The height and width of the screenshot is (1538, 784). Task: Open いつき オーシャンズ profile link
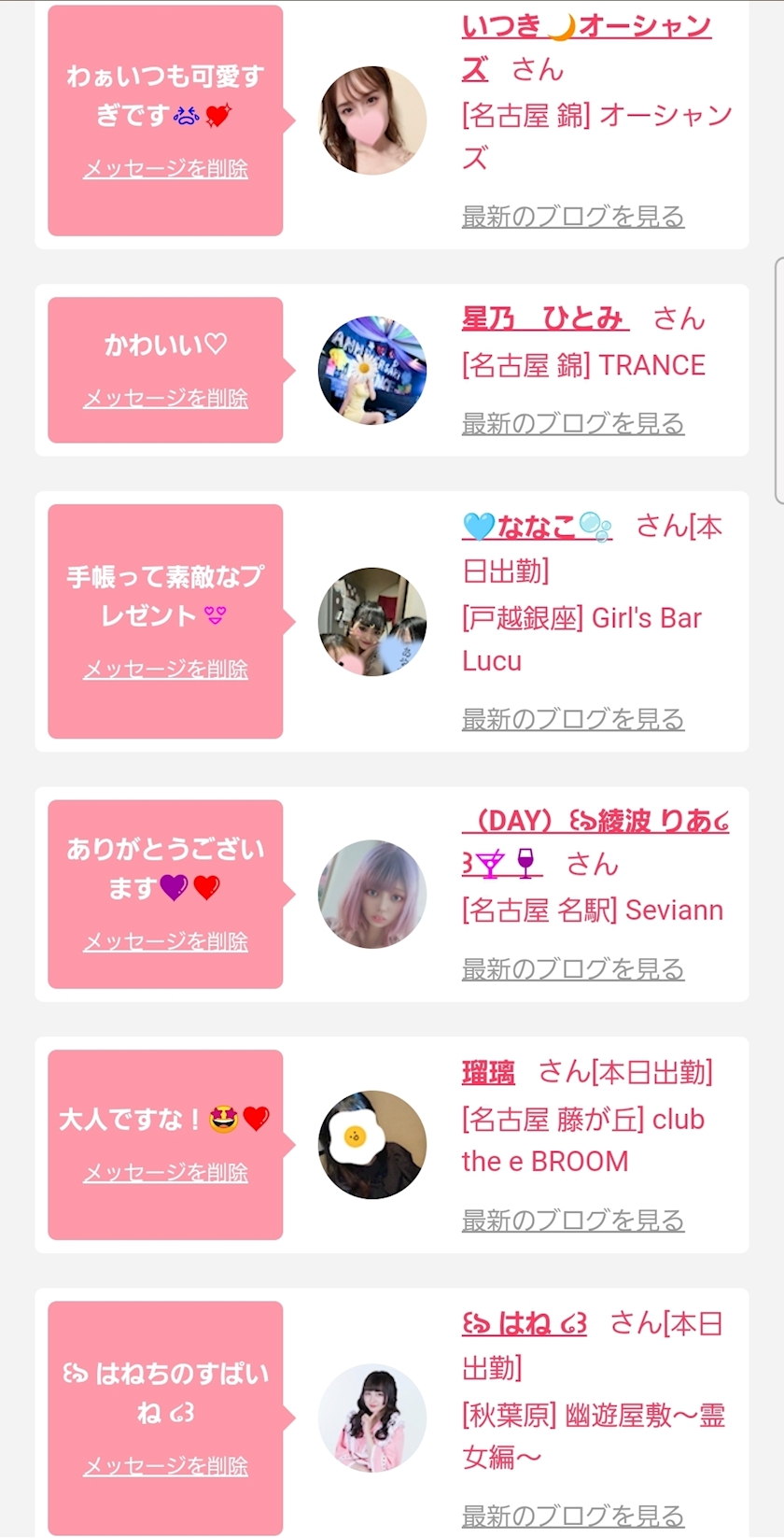pyautogui.click(x=586, y=27)
